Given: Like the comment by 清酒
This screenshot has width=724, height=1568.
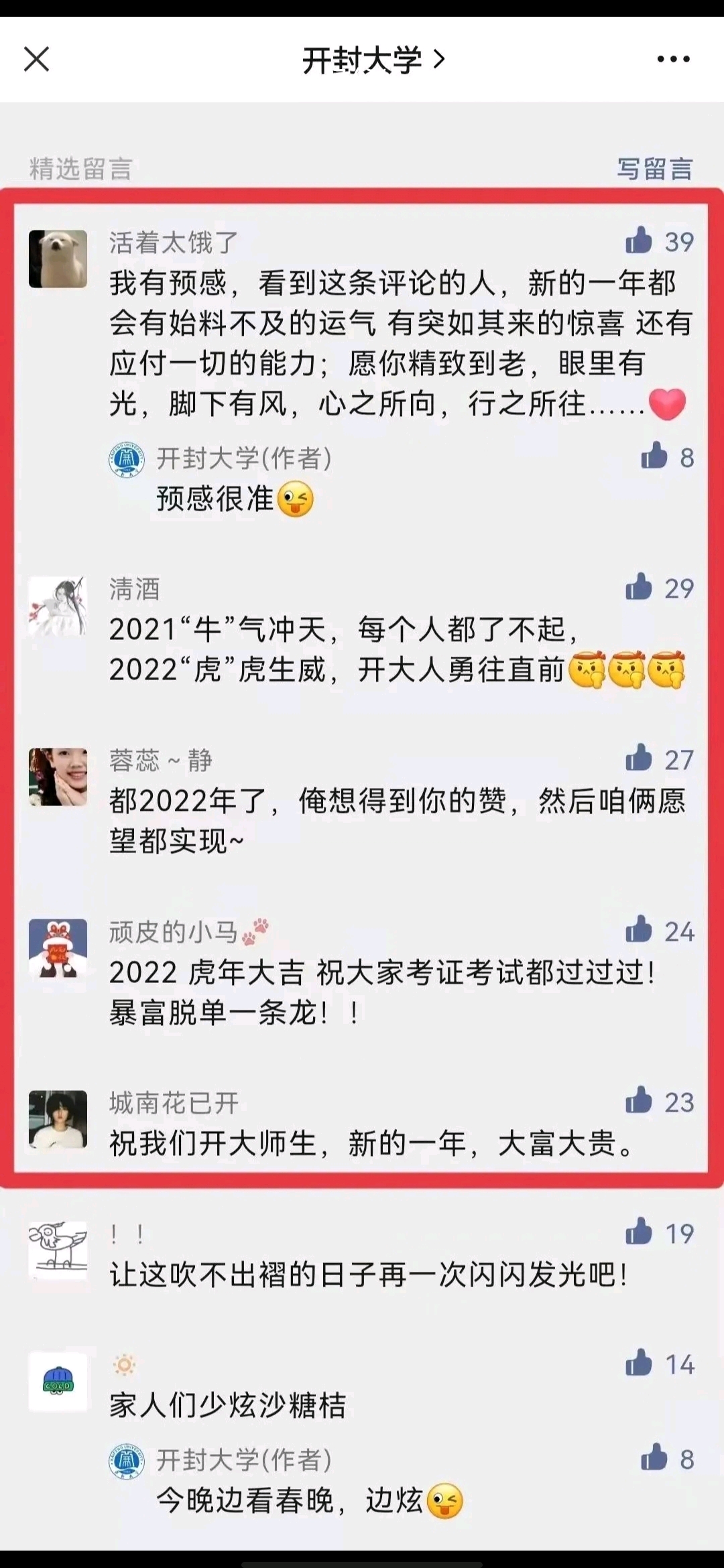Looking at the screenshot, I should point(639,588).
